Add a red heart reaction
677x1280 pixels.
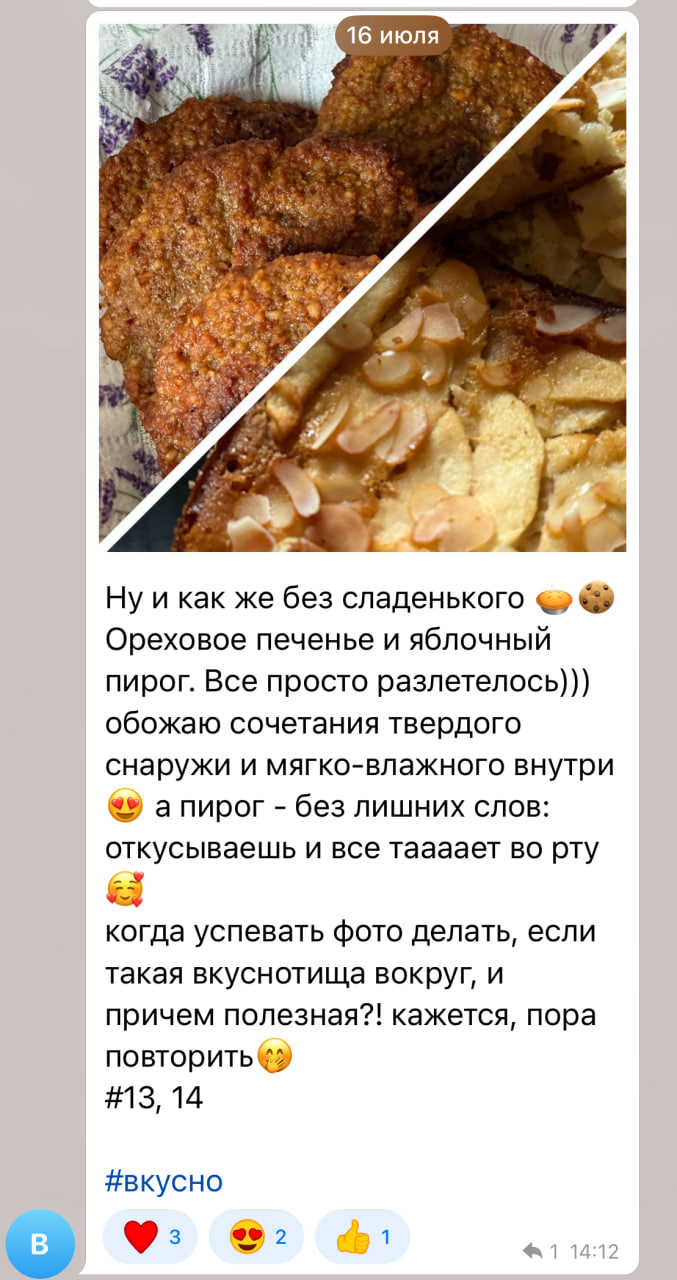coord(150,1237)
